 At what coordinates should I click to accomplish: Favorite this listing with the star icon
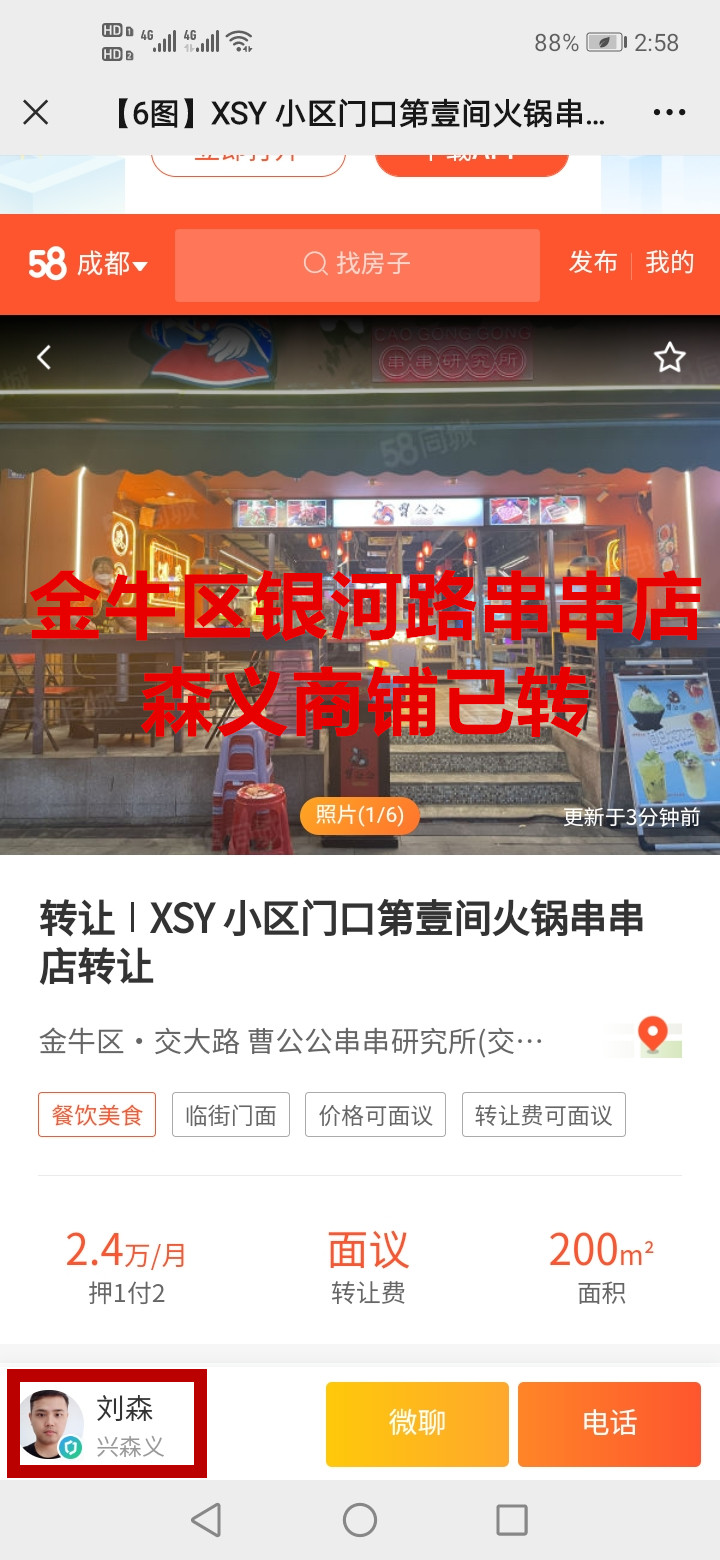pyautogui.click(x=669, y=357)
